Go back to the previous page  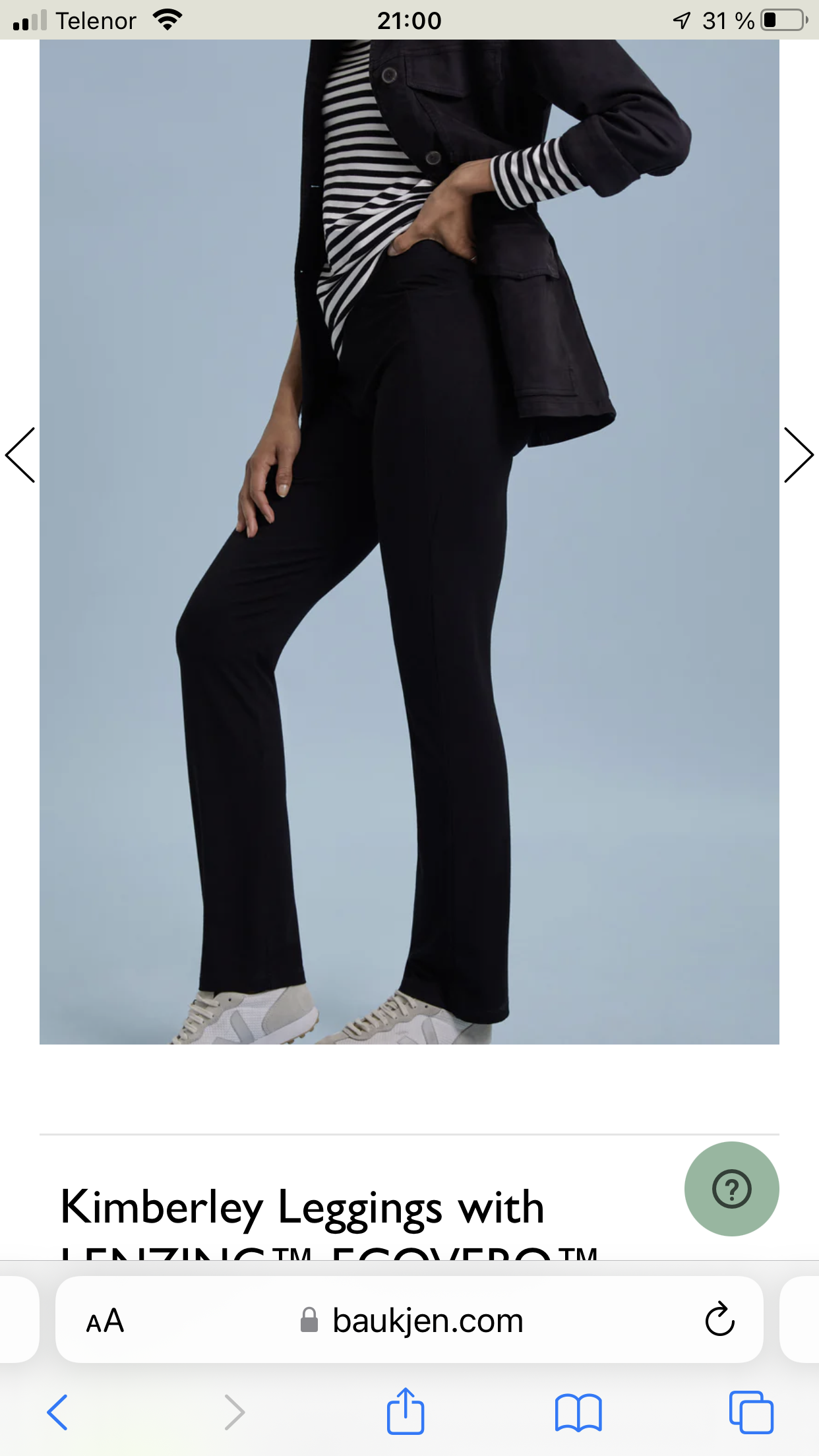click(x=57, y=1412)
